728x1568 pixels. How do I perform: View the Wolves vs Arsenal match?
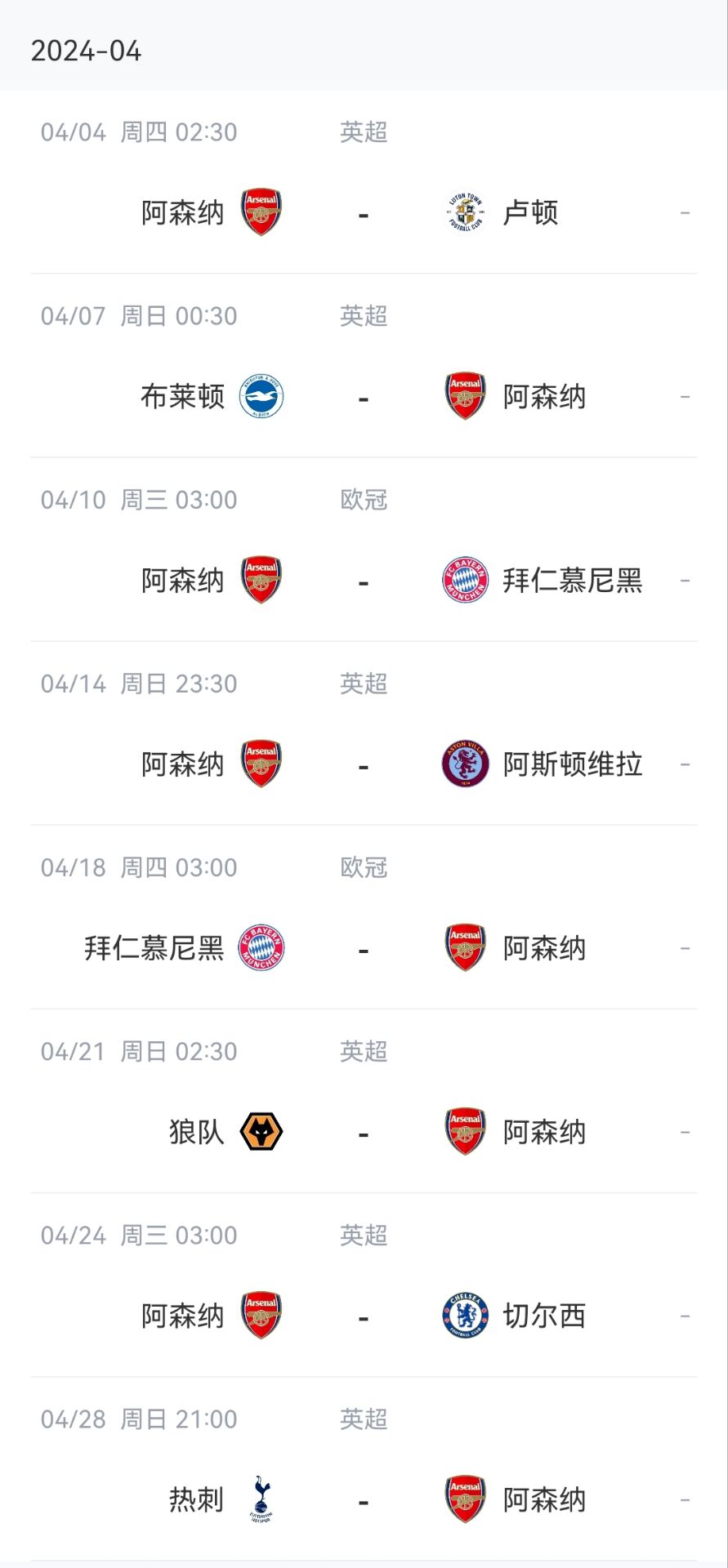[364, 1133]
